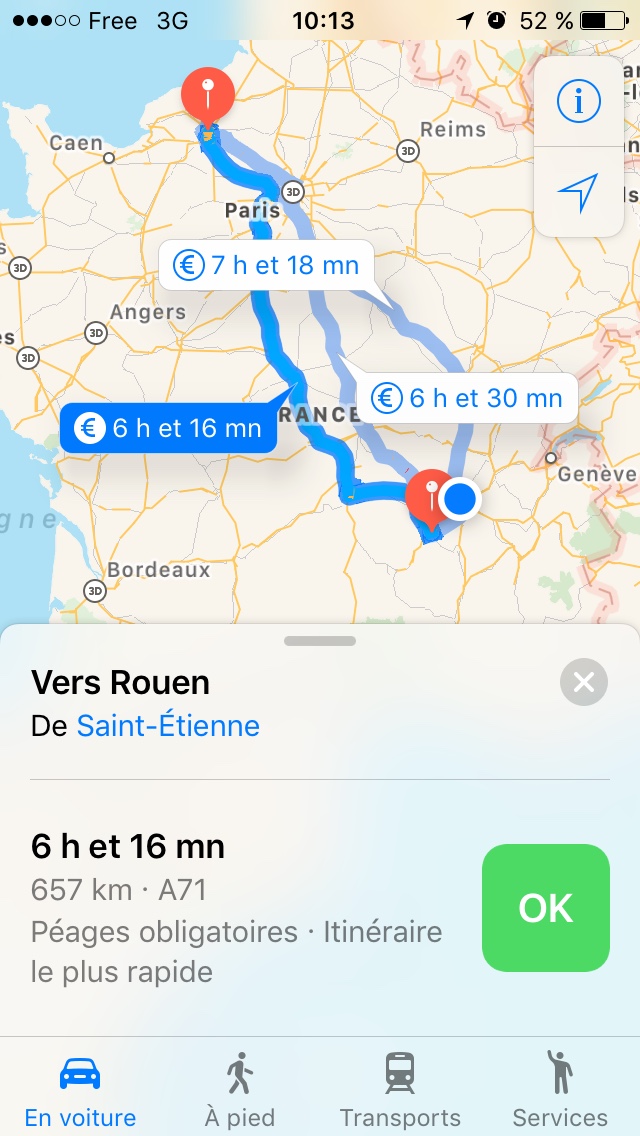The image size is (640, 1136).
Task: Expand the directions panel using its grabber
Action: (x=320, y=641)
